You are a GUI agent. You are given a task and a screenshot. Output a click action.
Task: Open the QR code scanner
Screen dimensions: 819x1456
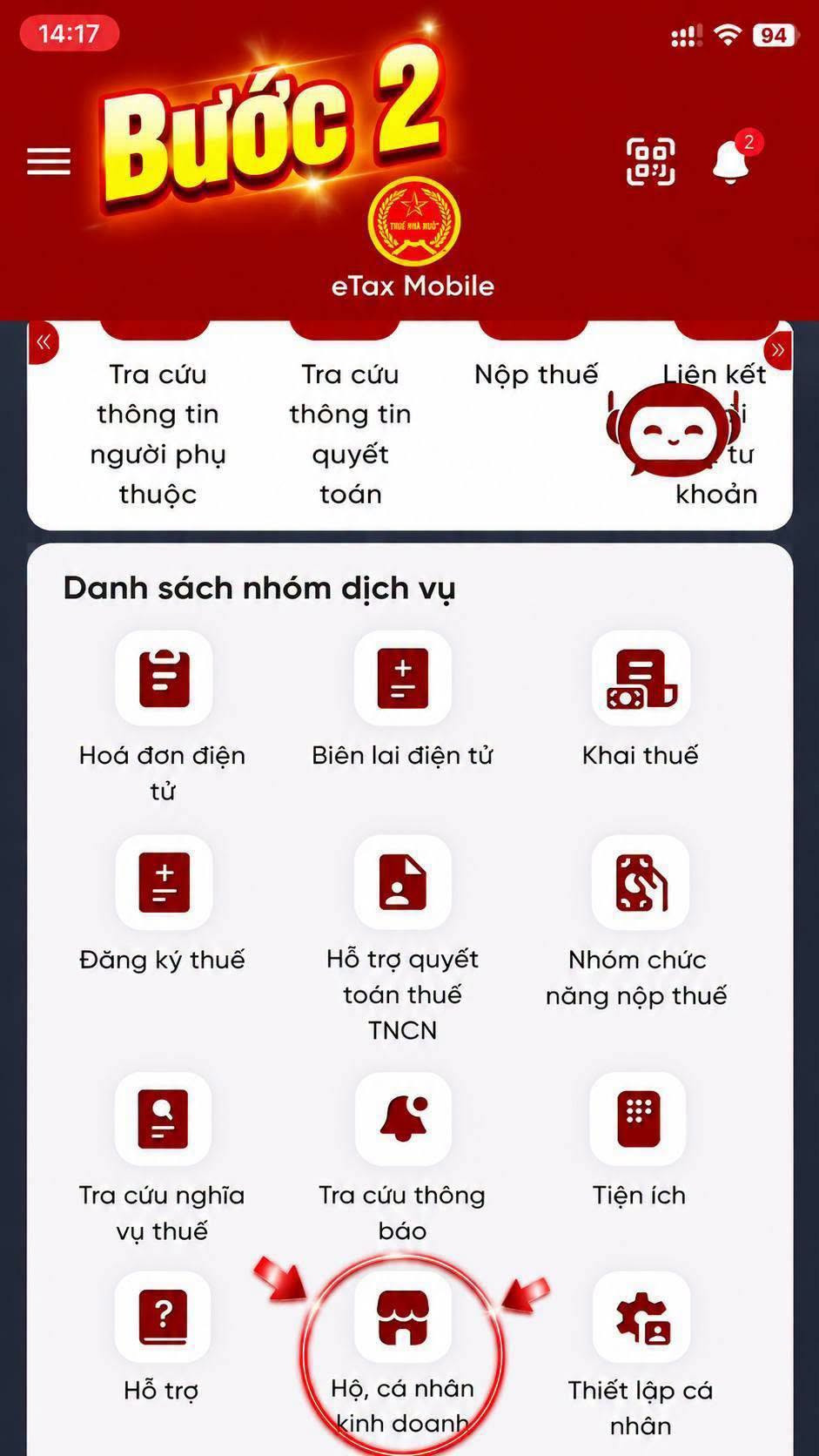651,161
